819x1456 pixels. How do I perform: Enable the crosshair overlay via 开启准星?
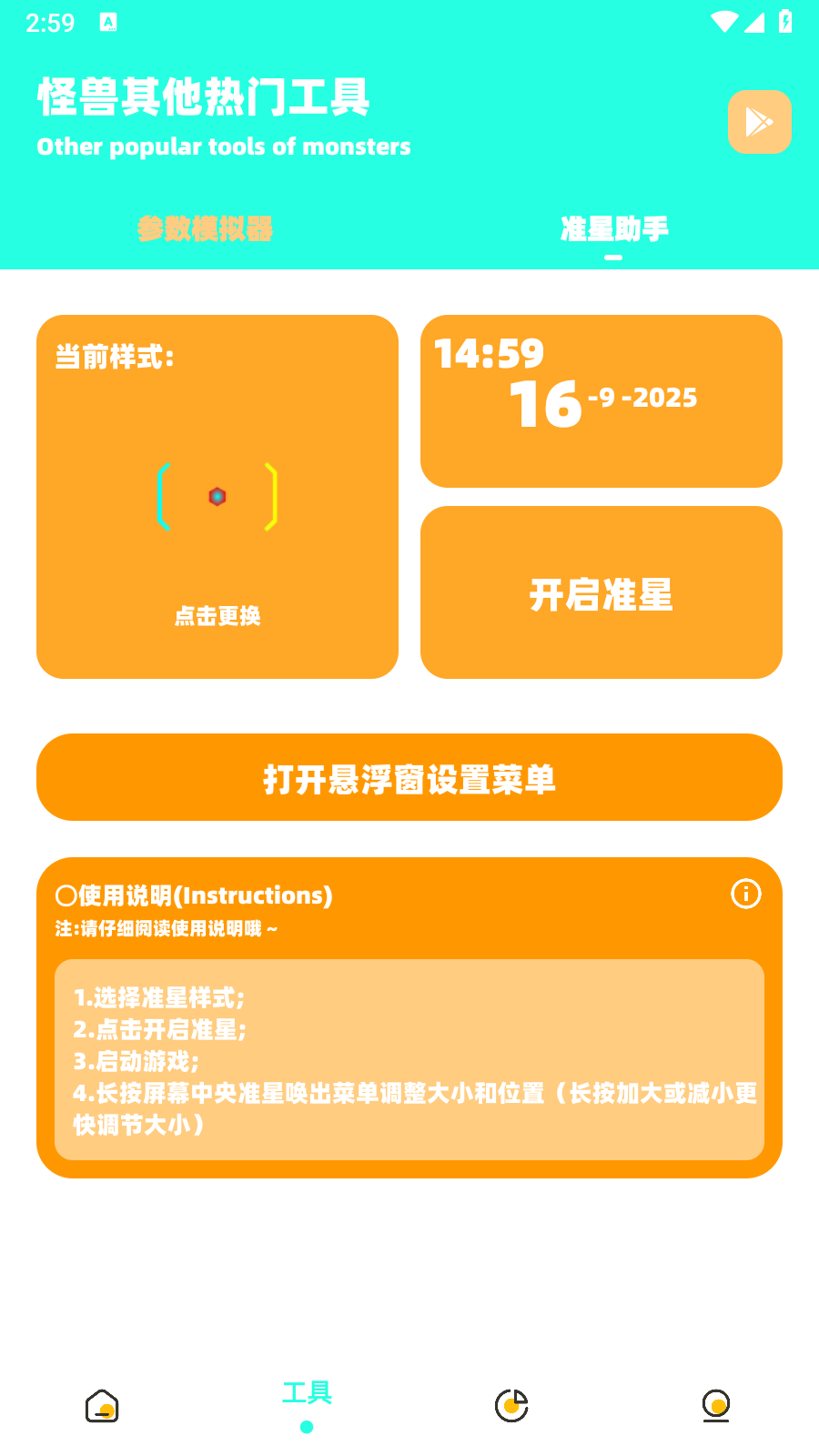click(602, 592)
